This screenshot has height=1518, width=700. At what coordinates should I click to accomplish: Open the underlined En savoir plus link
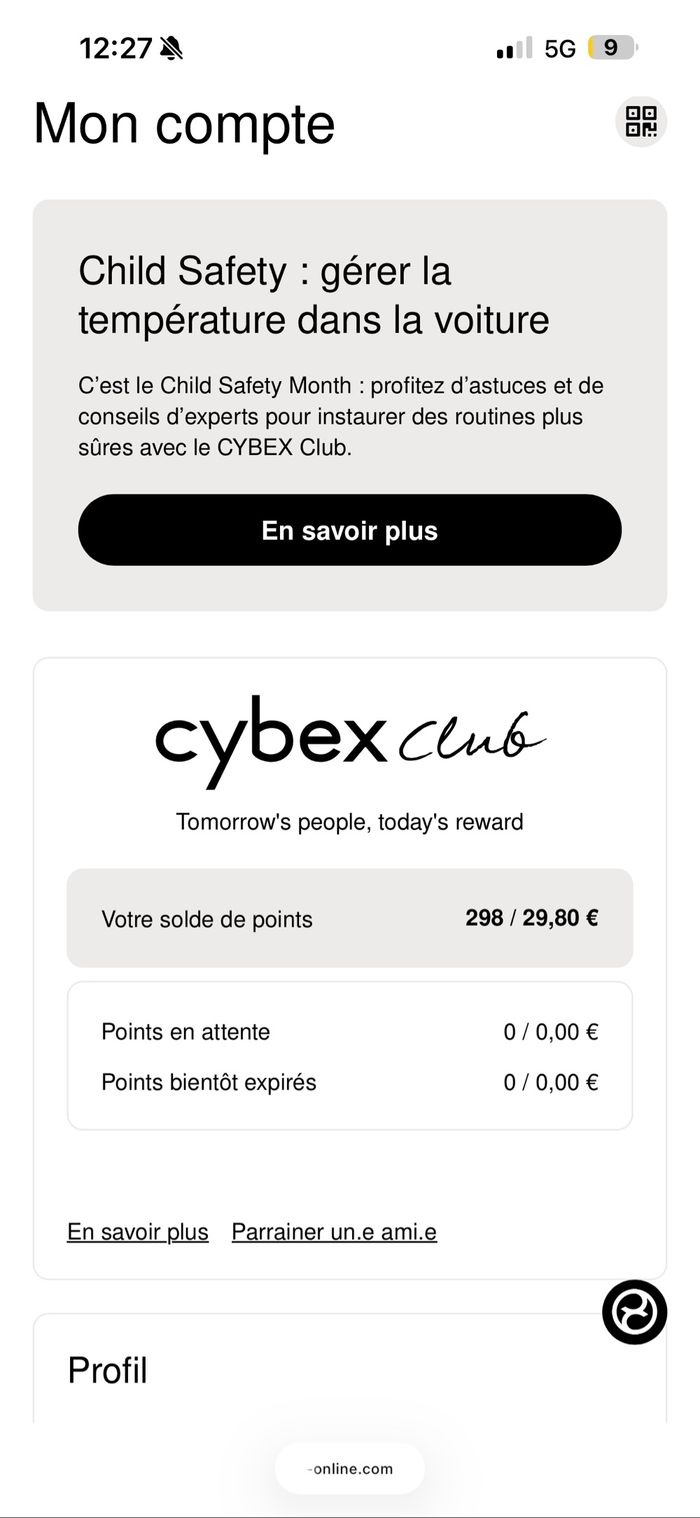(x=138, y=1232)
